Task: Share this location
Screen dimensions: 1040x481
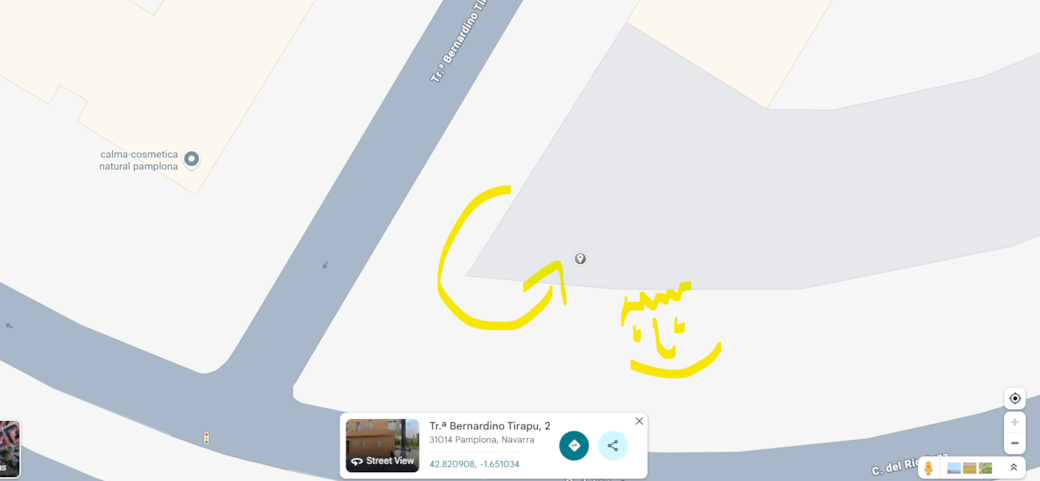Action: click(x=613, y=446)
